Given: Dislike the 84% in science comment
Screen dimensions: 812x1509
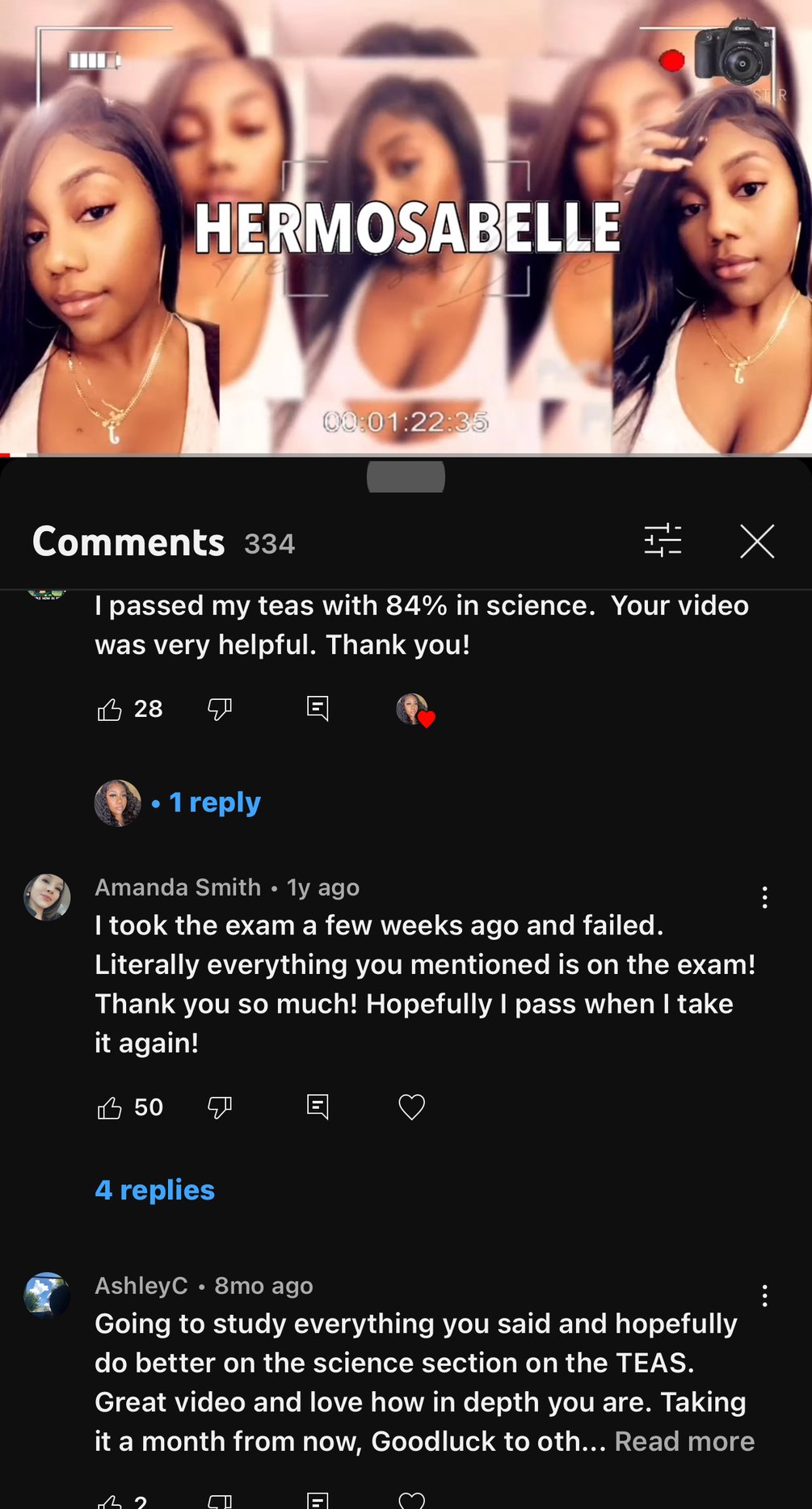Looking at the screenshot, I should pos(220,710).
